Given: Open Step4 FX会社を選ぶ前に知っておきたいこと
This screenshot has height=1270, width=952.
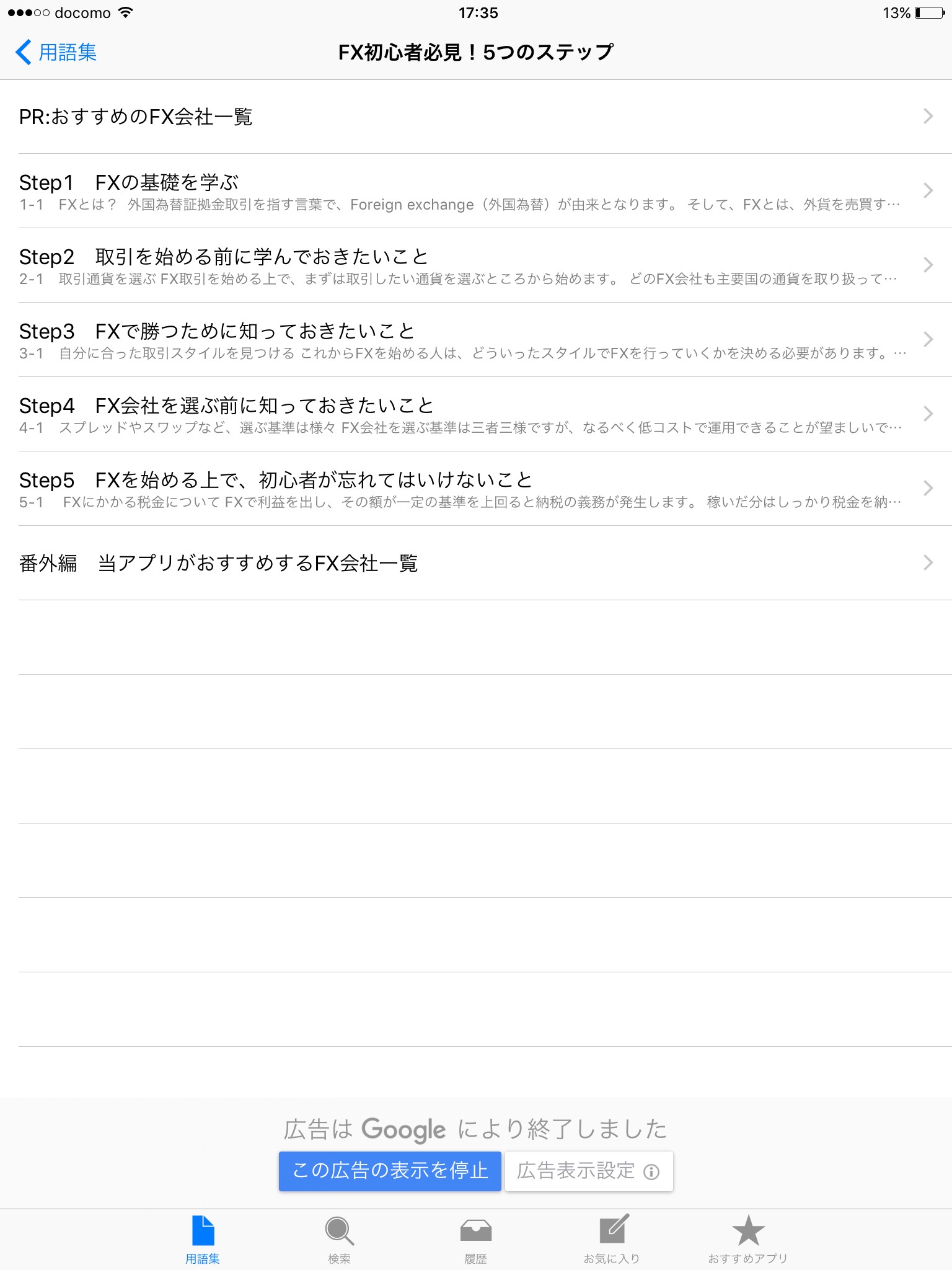Looking at the screenshot, I should coord(476,414).
